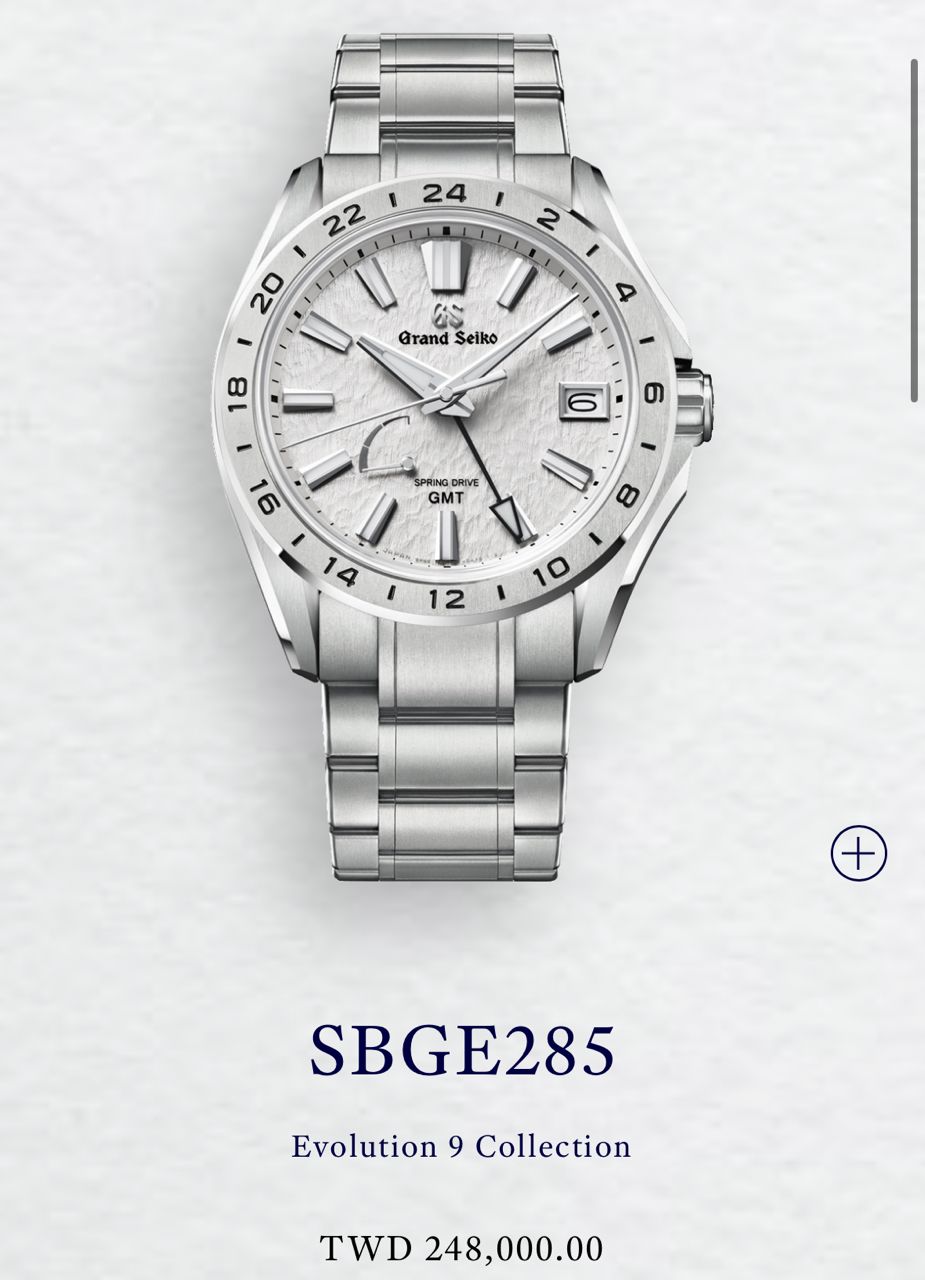
Task: Tap the plus icon to enlarge the watch image
Action: click(x=859, y=854)
